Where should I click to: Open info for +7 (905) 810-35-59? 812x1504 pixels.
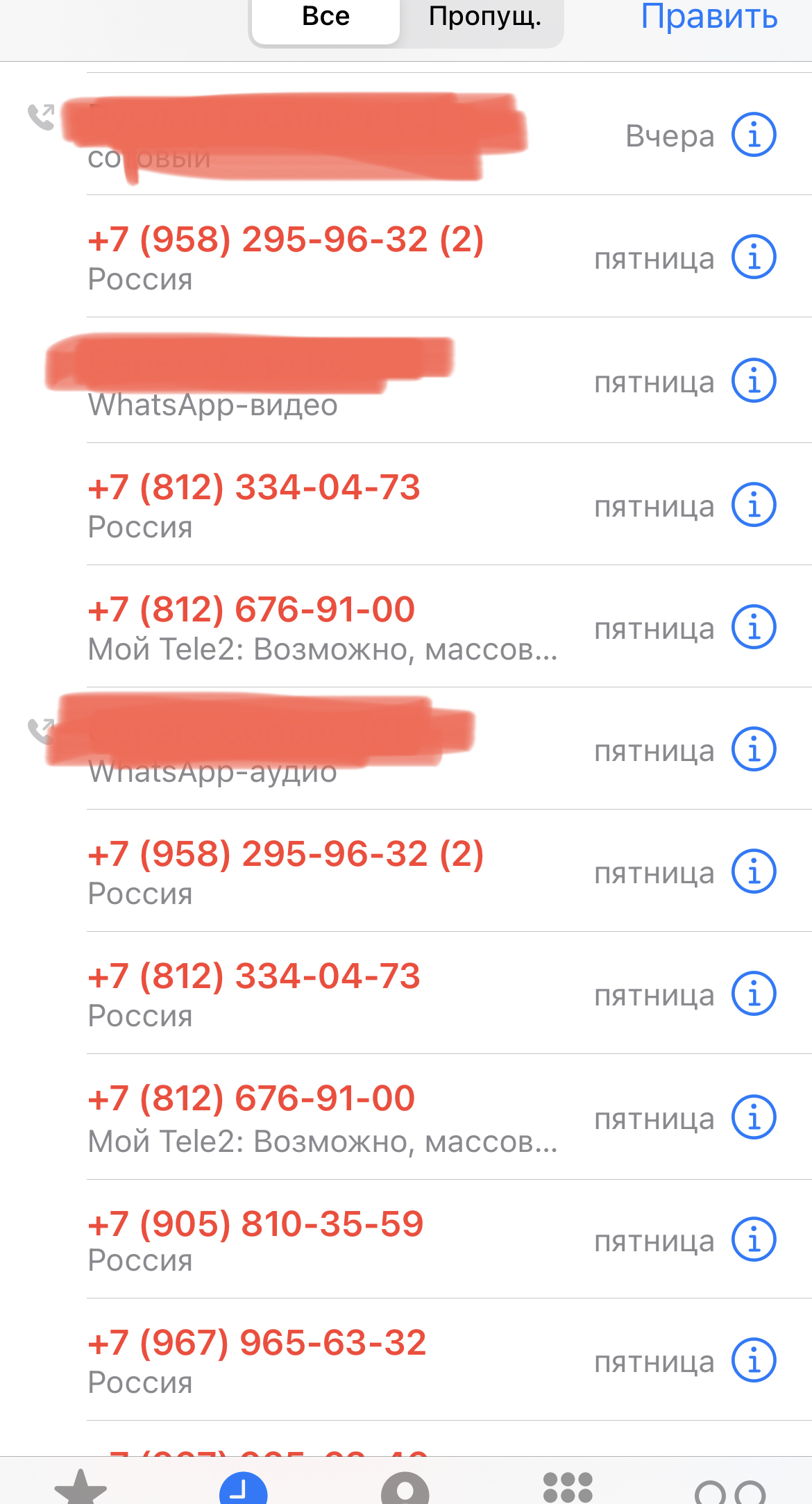pos(754,1239)
